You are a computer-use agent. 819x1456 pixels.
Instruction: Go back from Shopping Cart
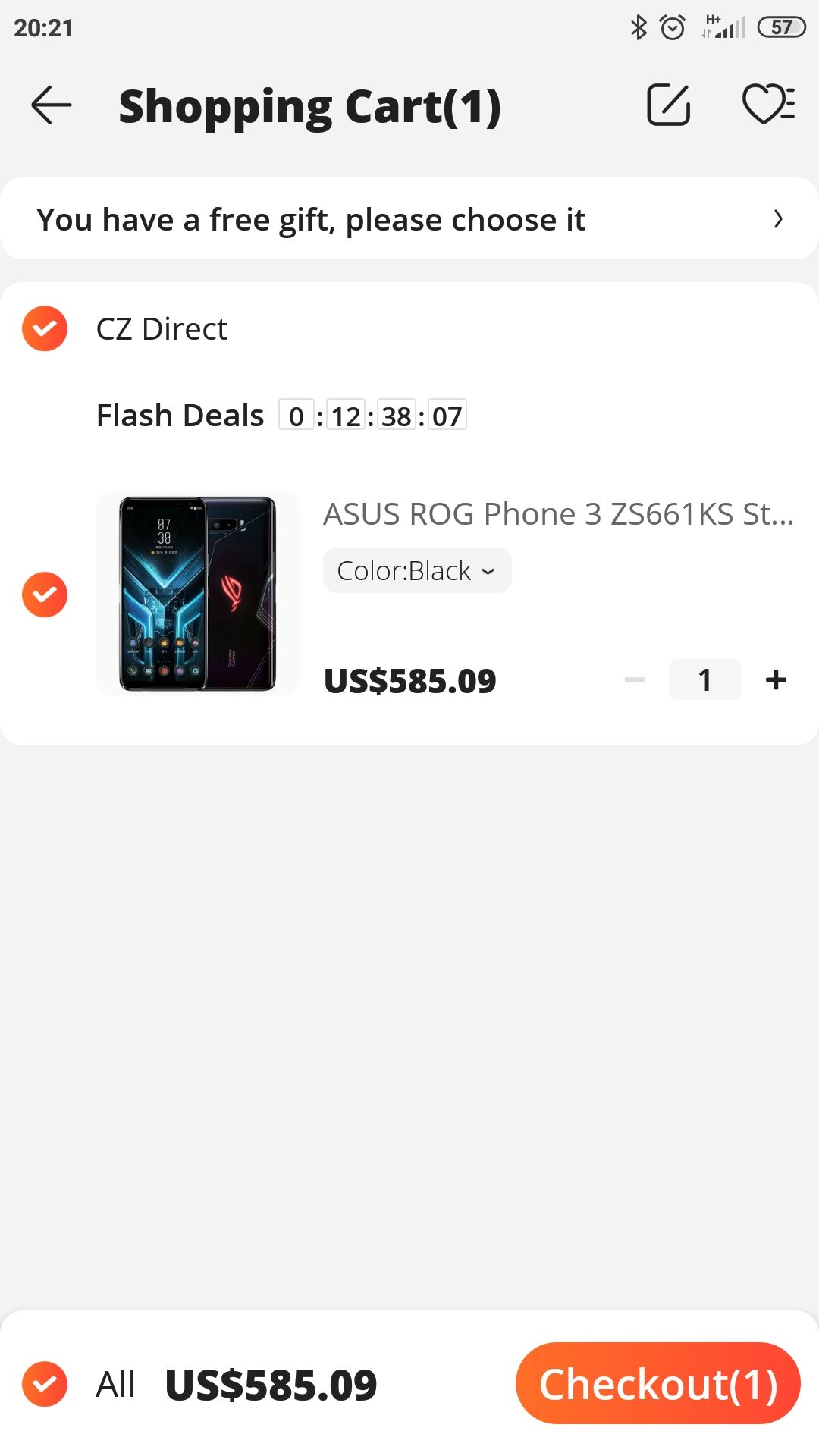coord(52,105)
